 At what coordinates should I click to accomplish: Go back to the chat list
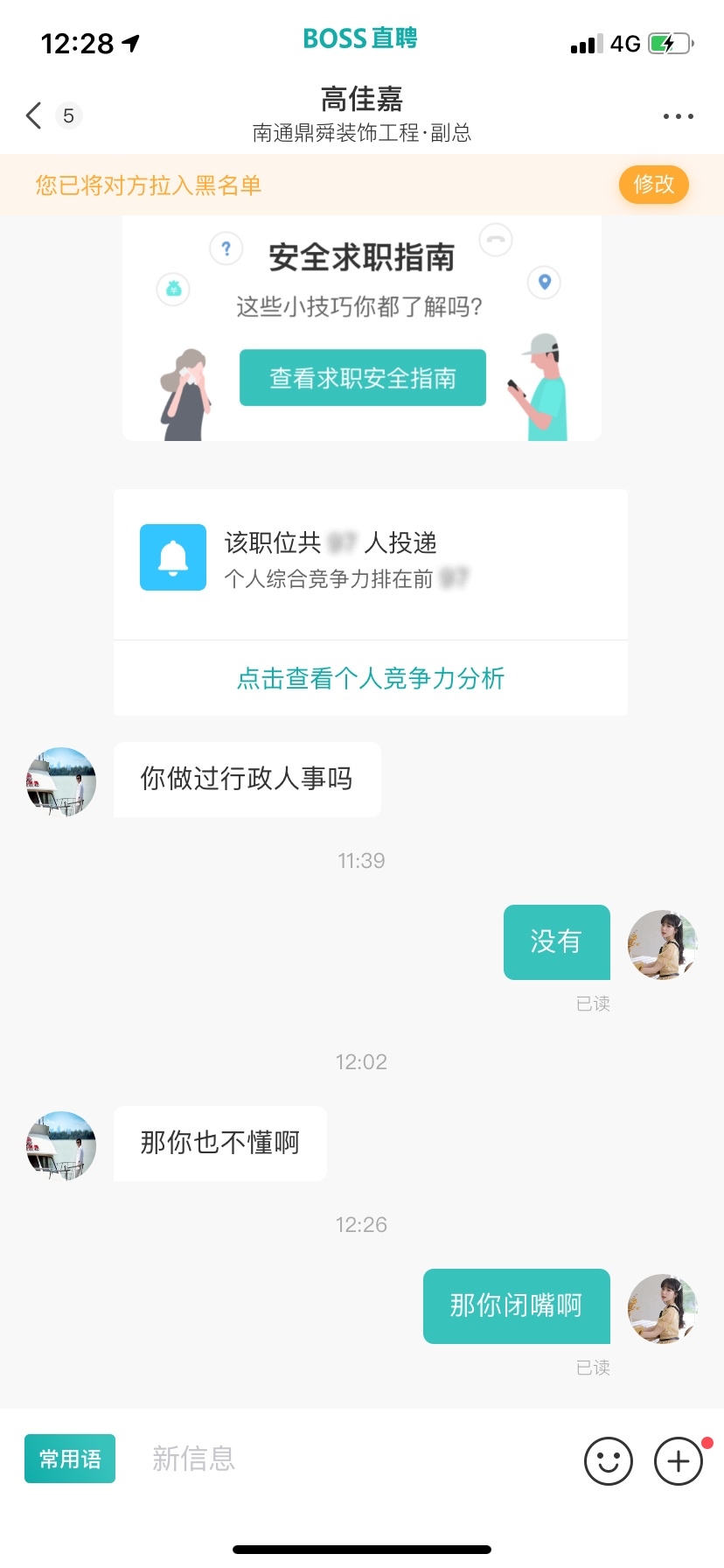pyautogui.click(x=35, y=115)
